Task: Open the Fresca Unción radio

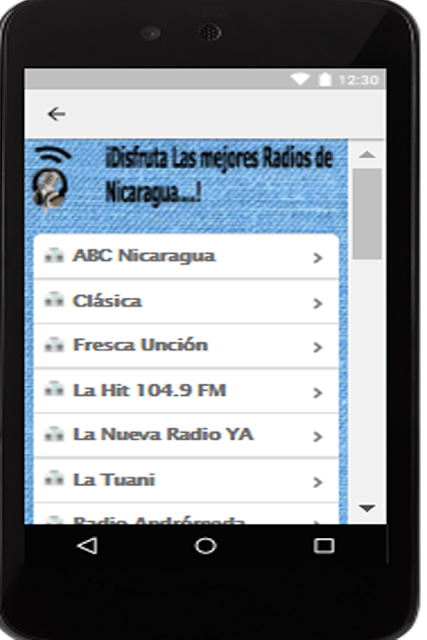Action: point(186,346)
